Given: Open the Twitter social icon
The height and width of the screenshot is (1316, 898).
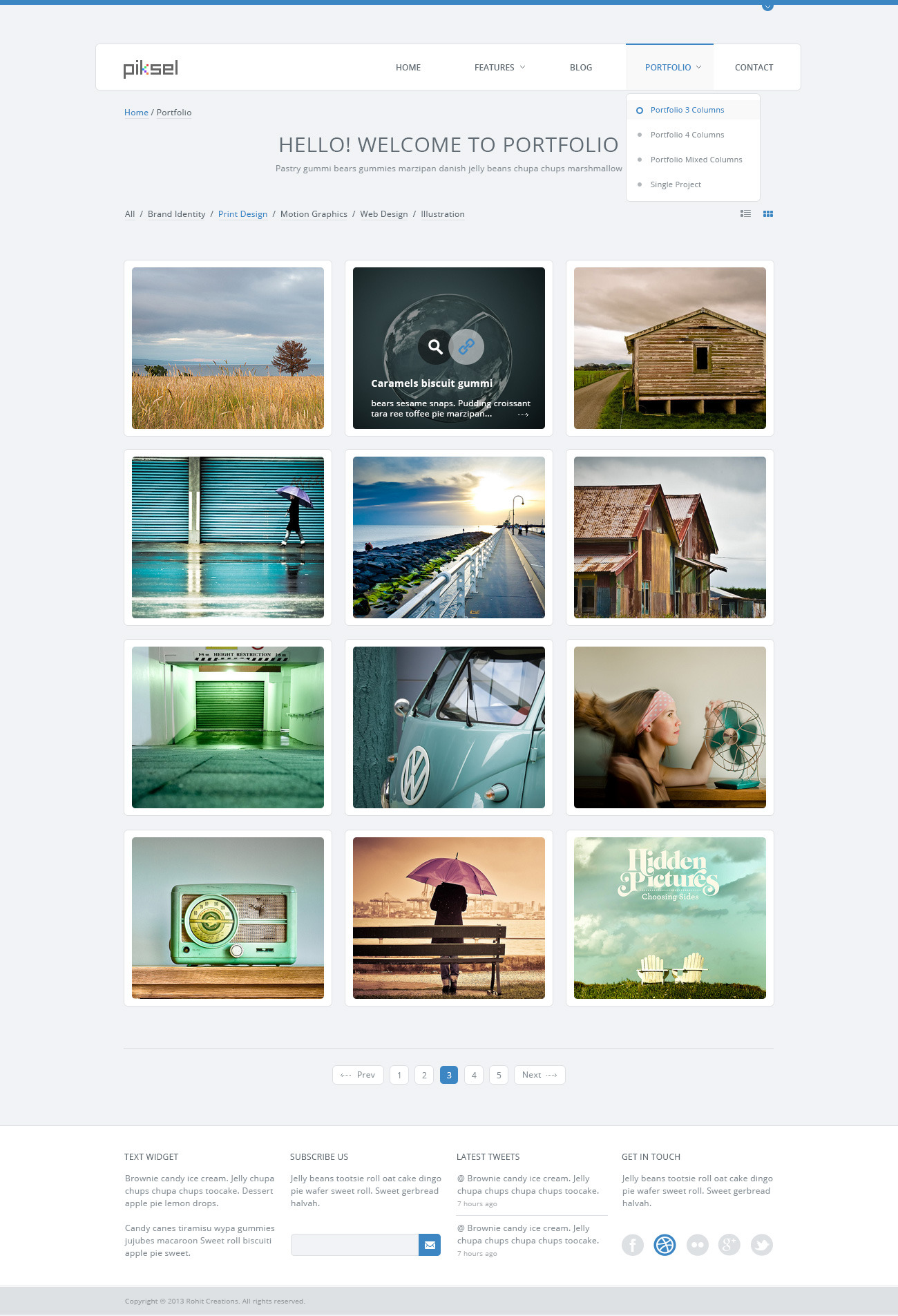Looking at the screenshot, I should 761,1245.
